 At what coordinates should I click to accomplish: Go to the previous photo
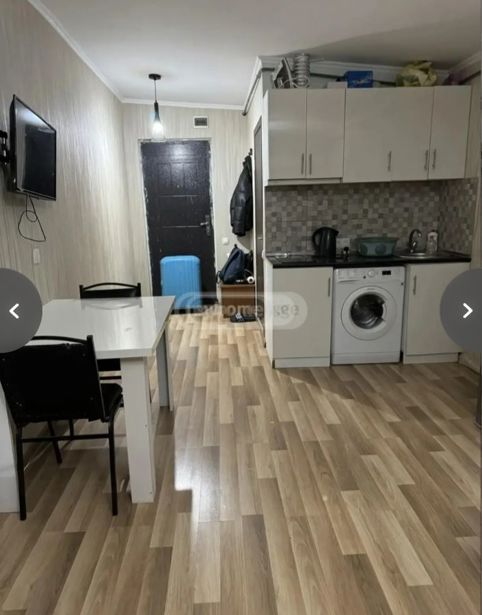16,311
